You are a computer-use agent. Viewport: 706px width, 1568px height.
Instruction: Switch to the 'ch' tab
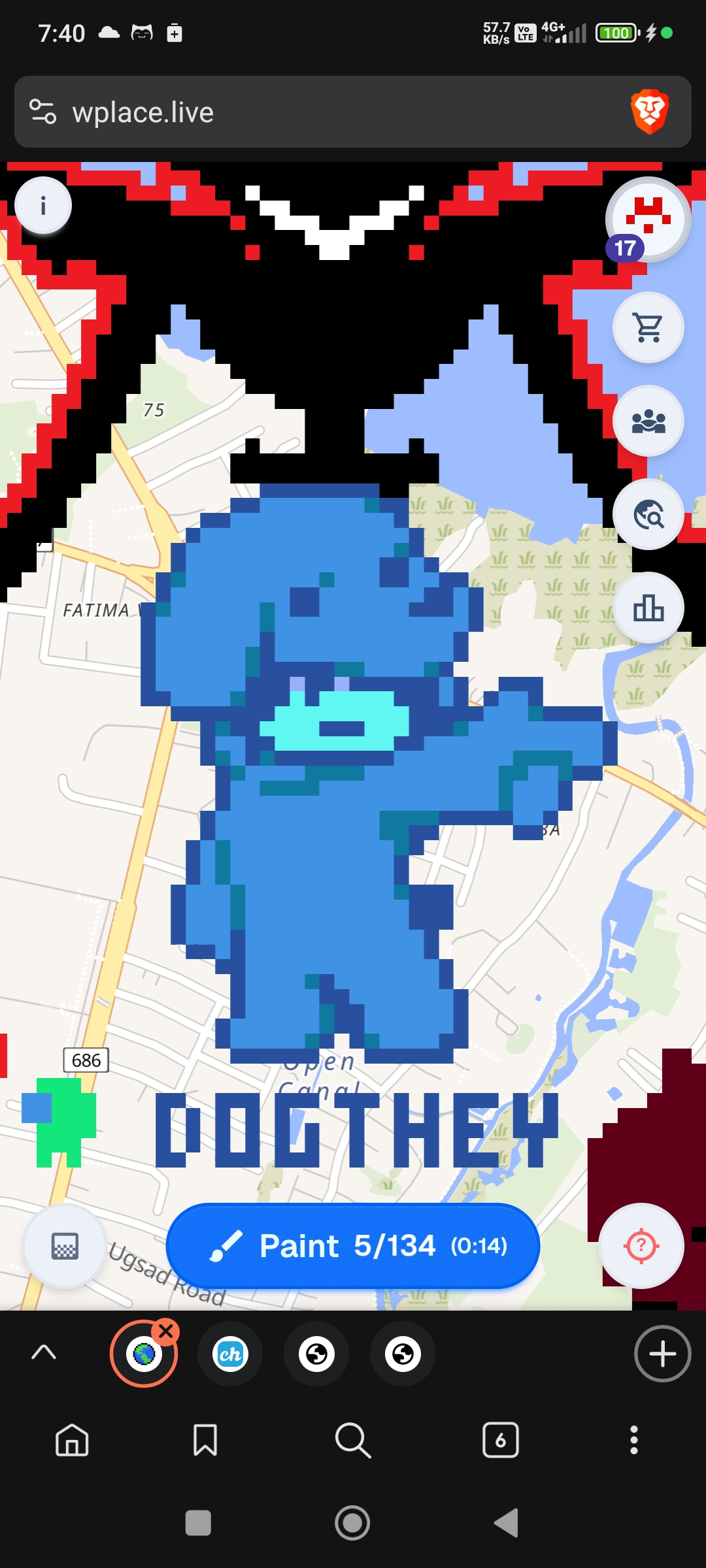click(x=230, y=1354)
